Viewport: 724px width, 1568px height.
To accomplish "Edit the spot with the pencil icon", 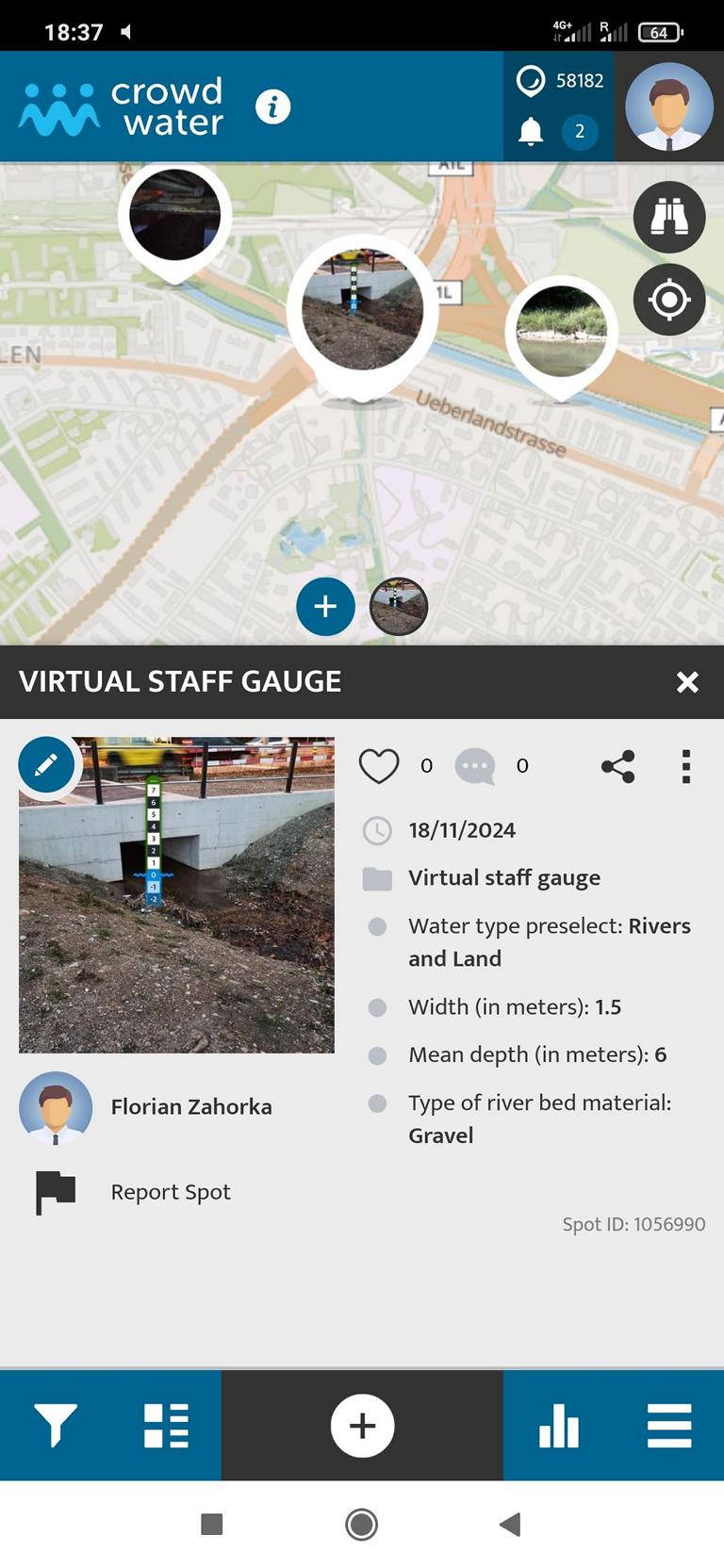I will click(46, 764).
